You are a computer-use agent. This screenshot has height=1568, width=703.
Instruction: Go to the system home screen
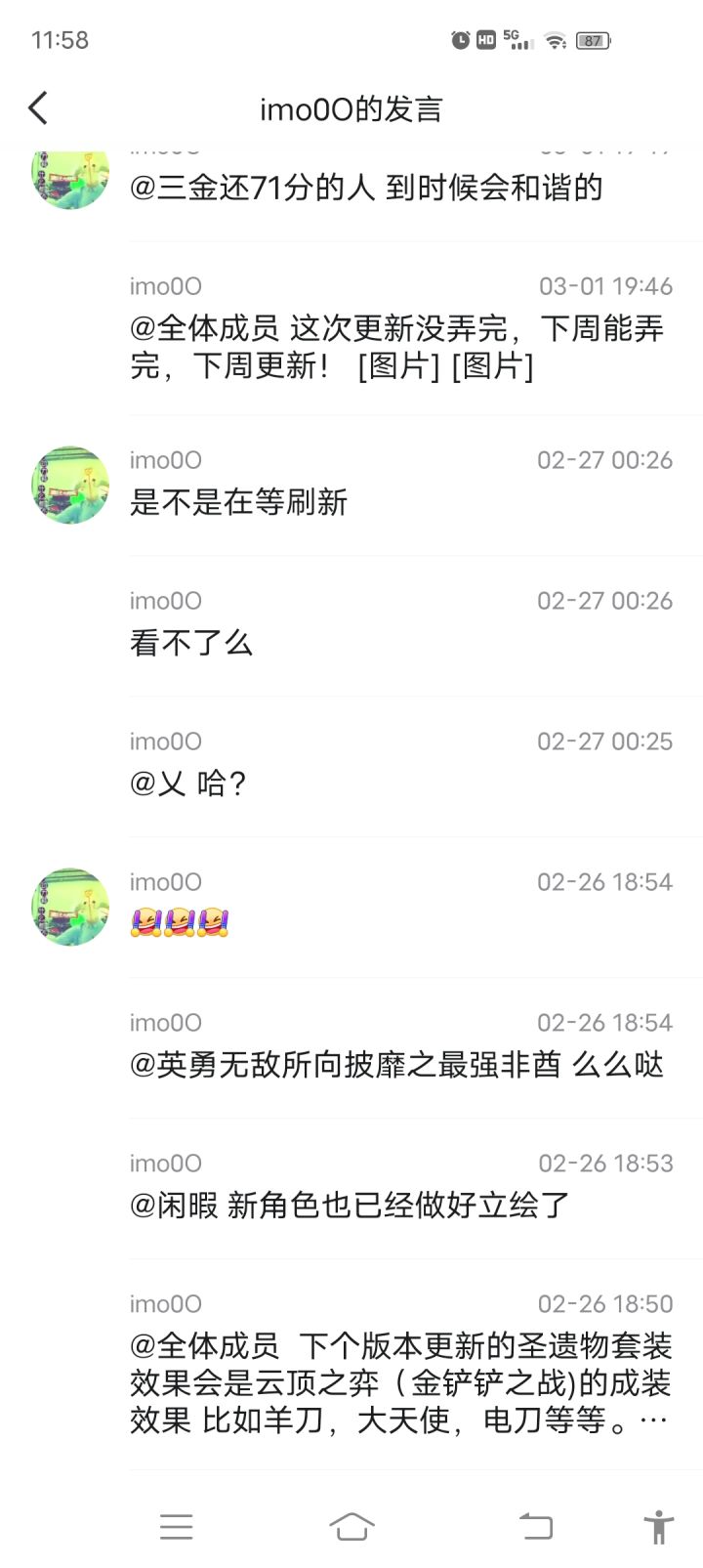click(351, 1526)
